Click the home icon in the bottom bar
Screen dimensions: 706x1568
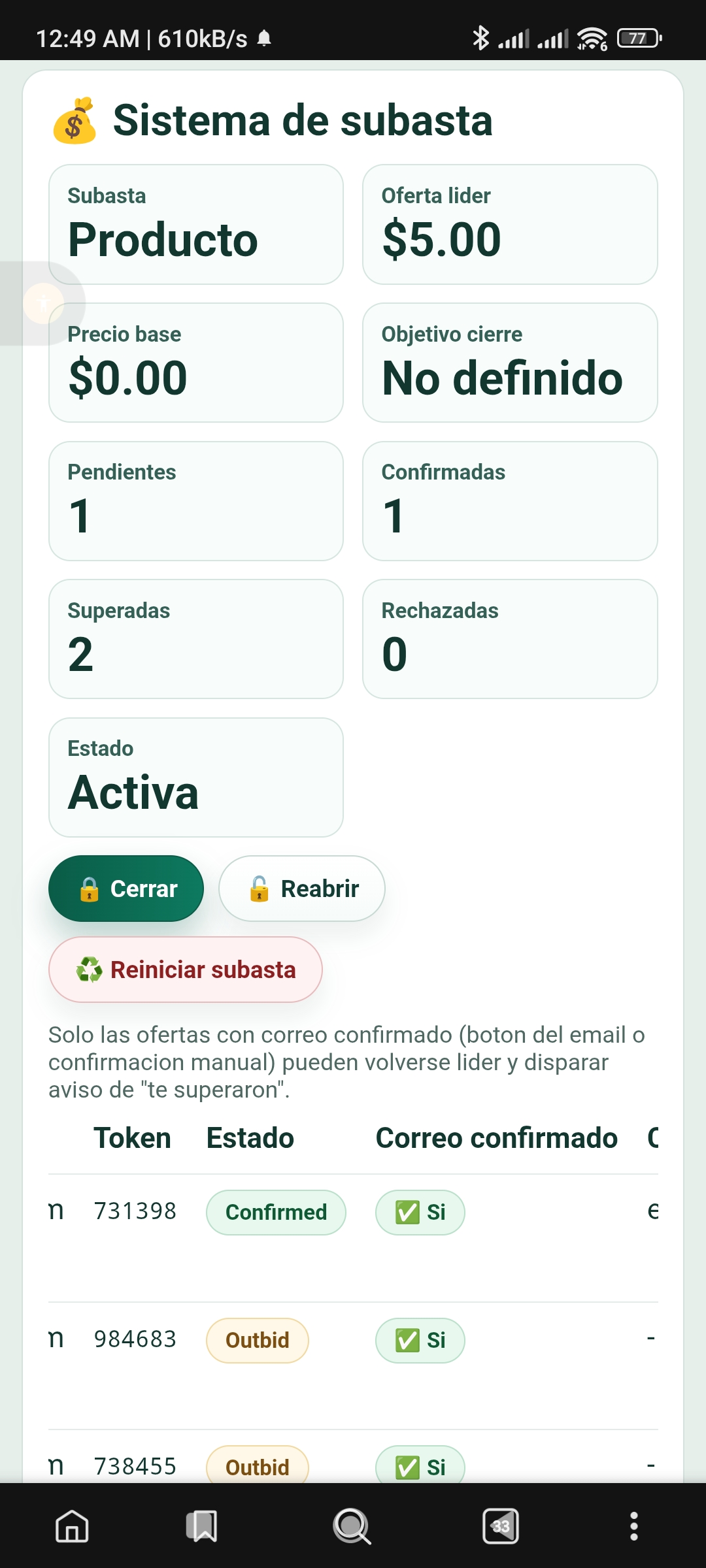tap(72, 1527)
